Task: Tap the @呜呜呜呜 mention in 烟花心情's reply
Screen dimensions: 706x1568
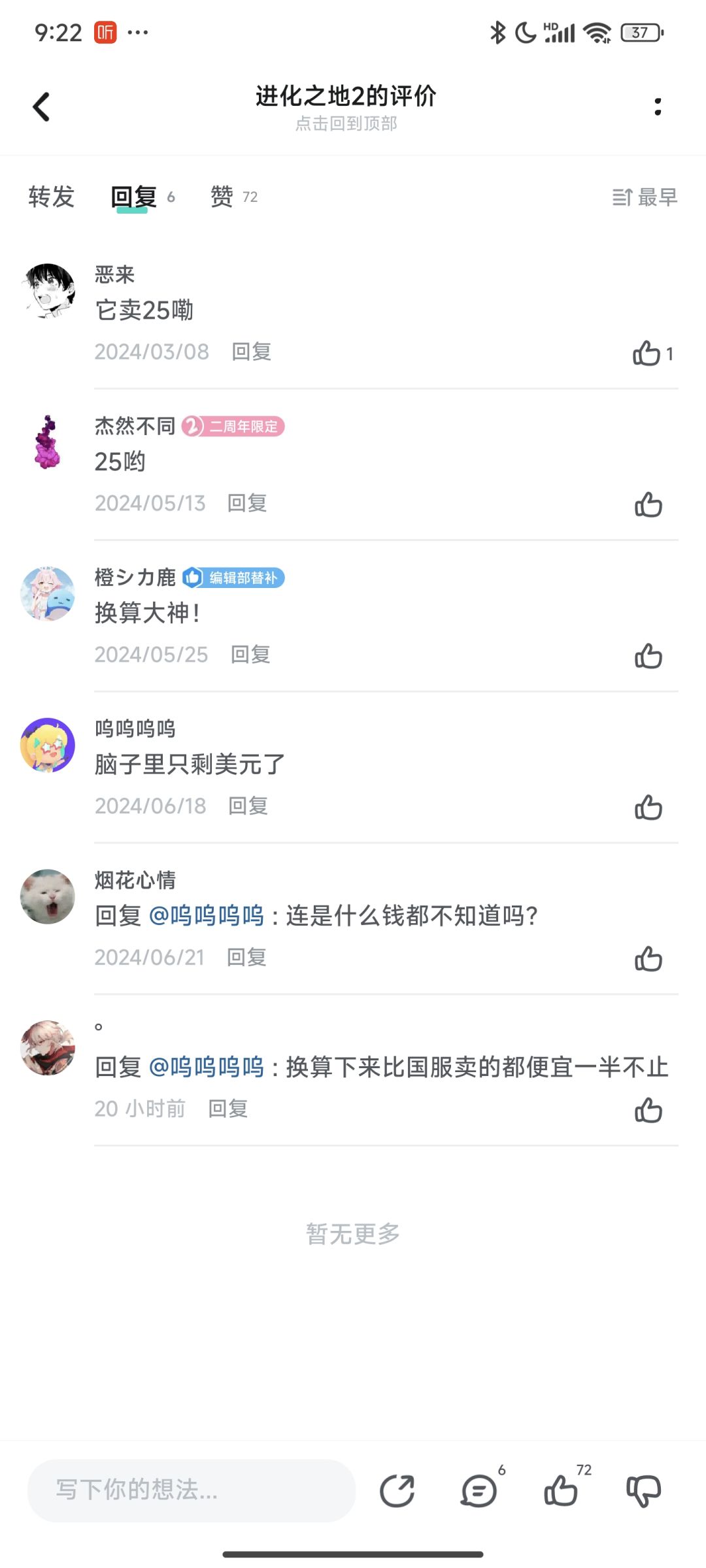Action: 206,915
